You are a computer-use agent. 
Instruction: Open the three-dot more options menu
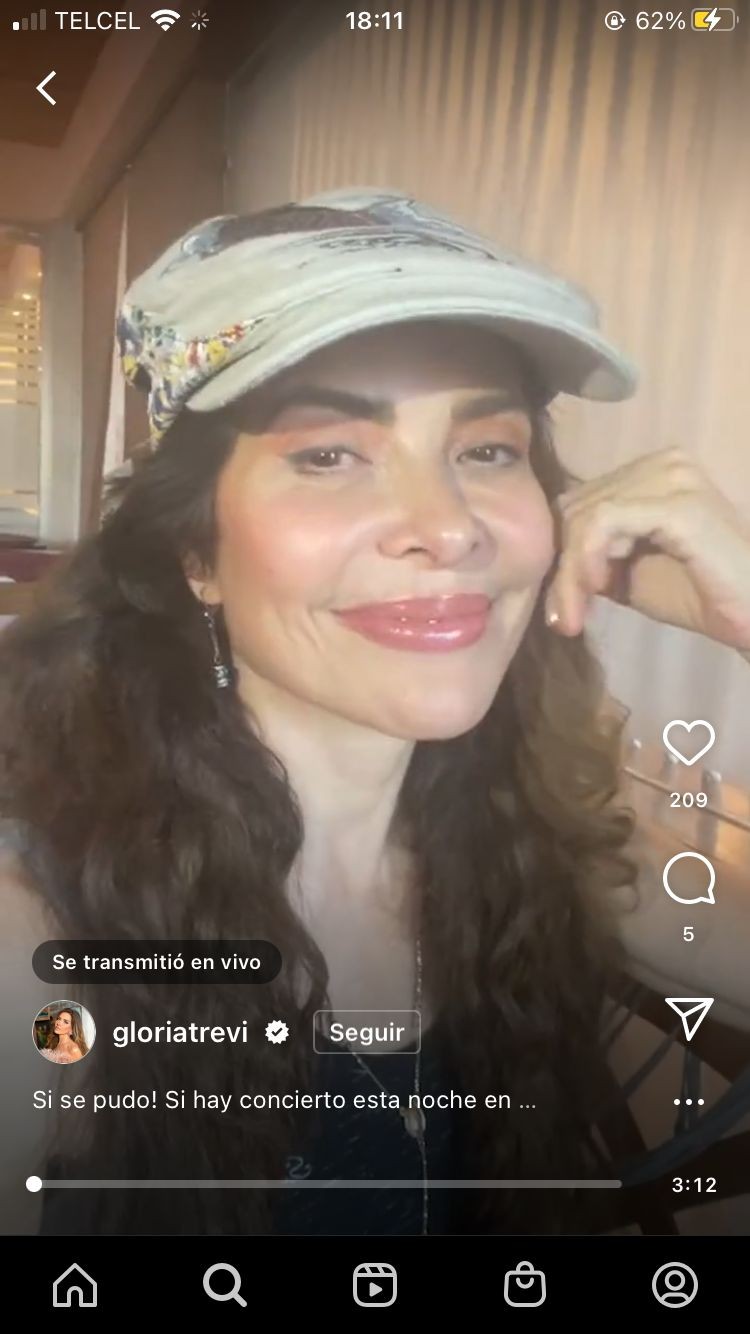pyautogui.click(x=689, y=1102)
